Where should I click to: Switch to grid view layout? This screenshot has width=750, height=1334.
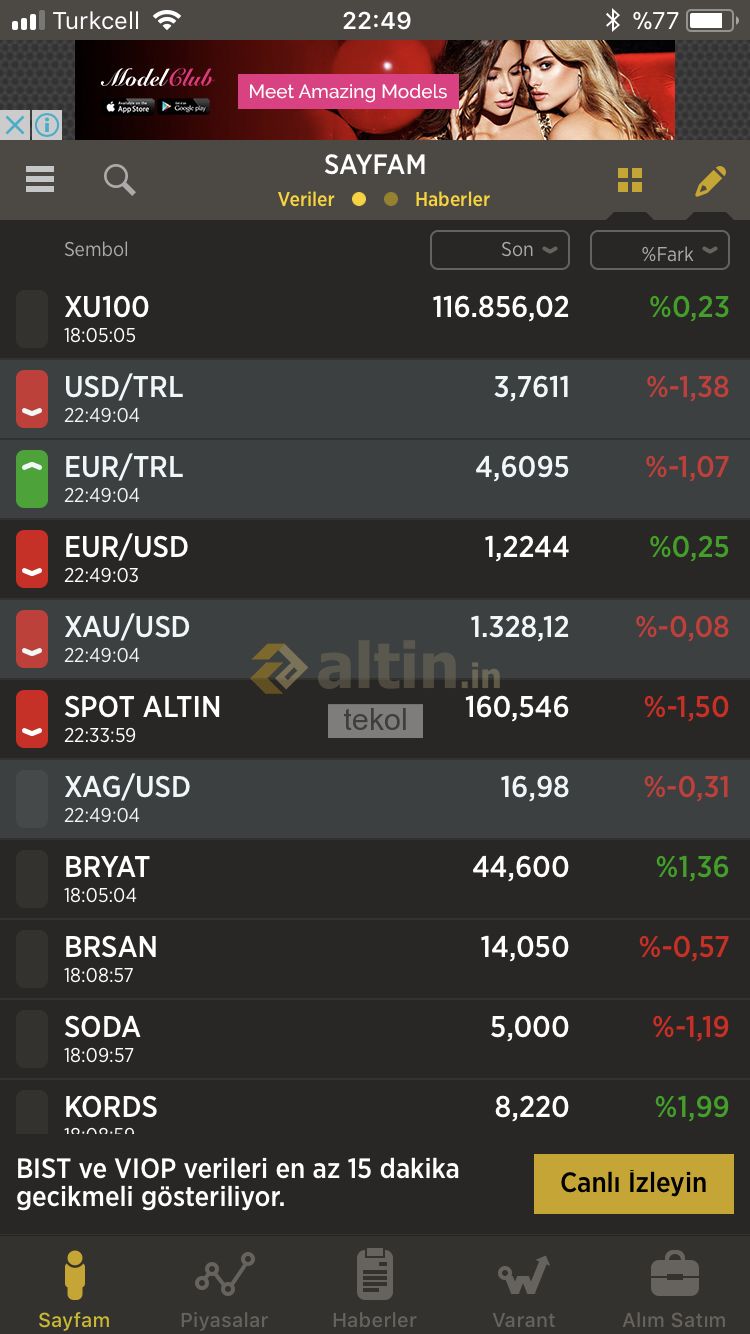630,180
